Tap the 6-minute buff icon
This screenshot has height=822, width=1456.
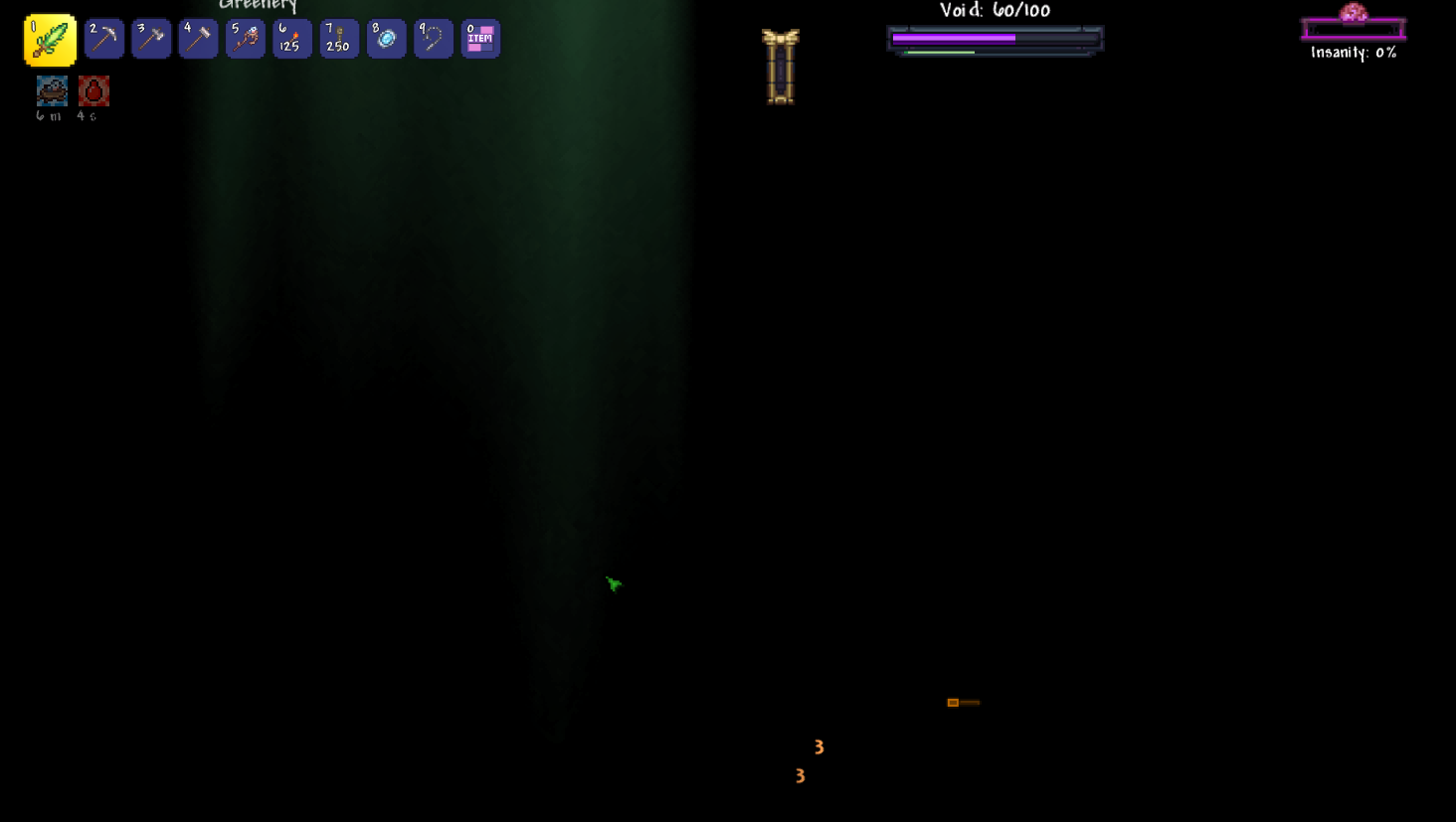[x=52, y=91]
